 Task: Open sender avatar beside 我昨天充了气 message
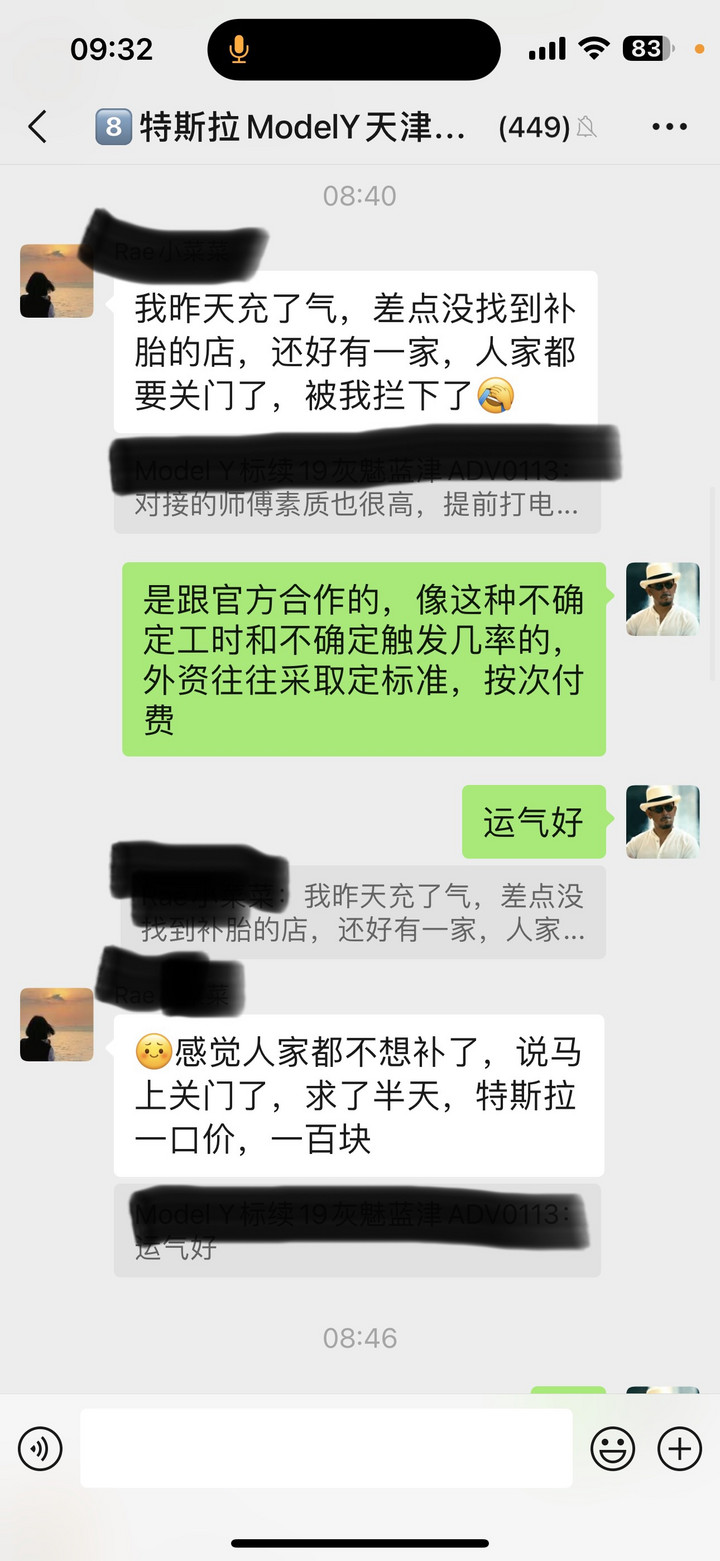tap(57, 281)
